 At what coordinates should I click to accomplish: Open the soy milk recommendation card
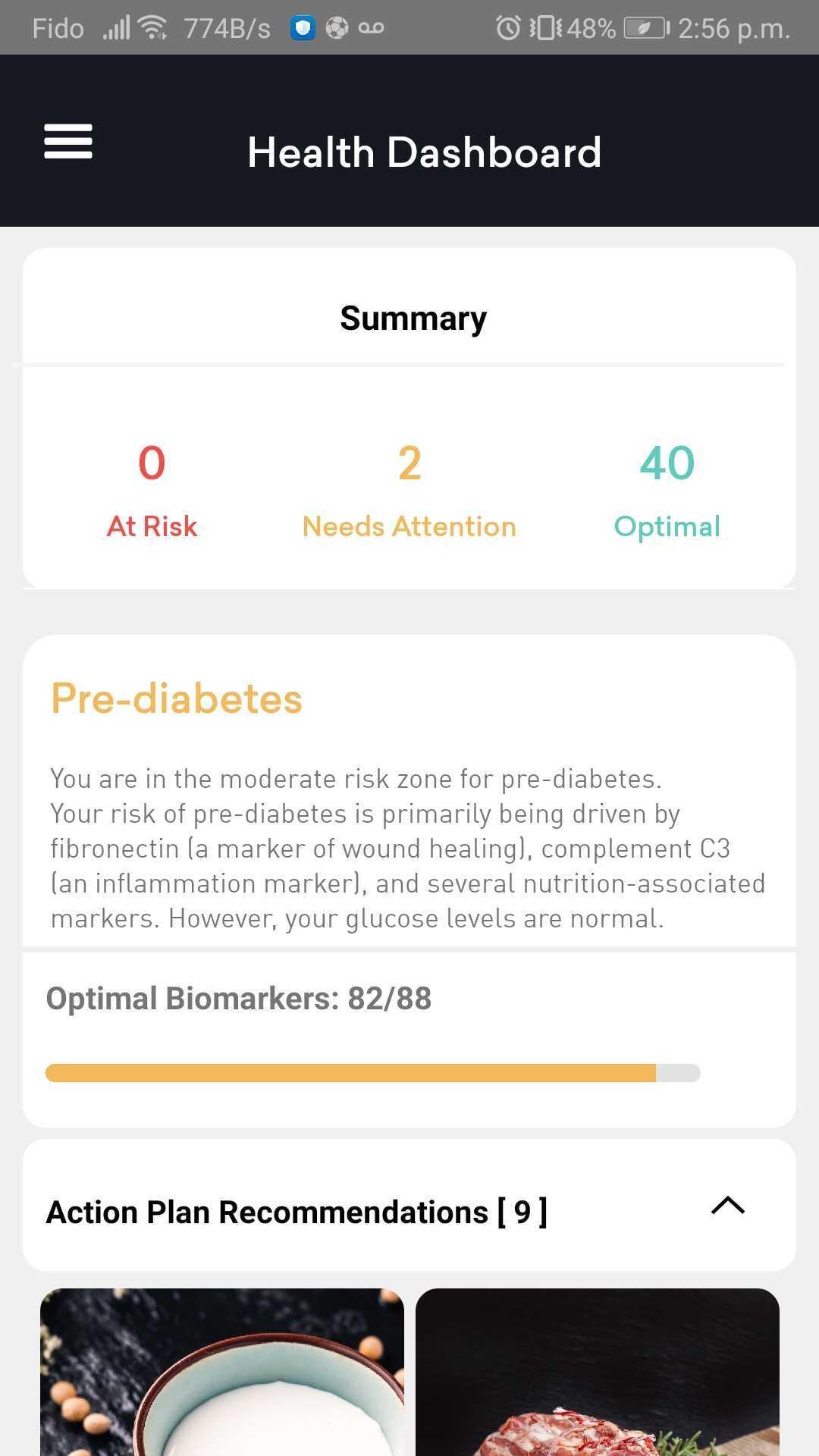click(222, 1372)
